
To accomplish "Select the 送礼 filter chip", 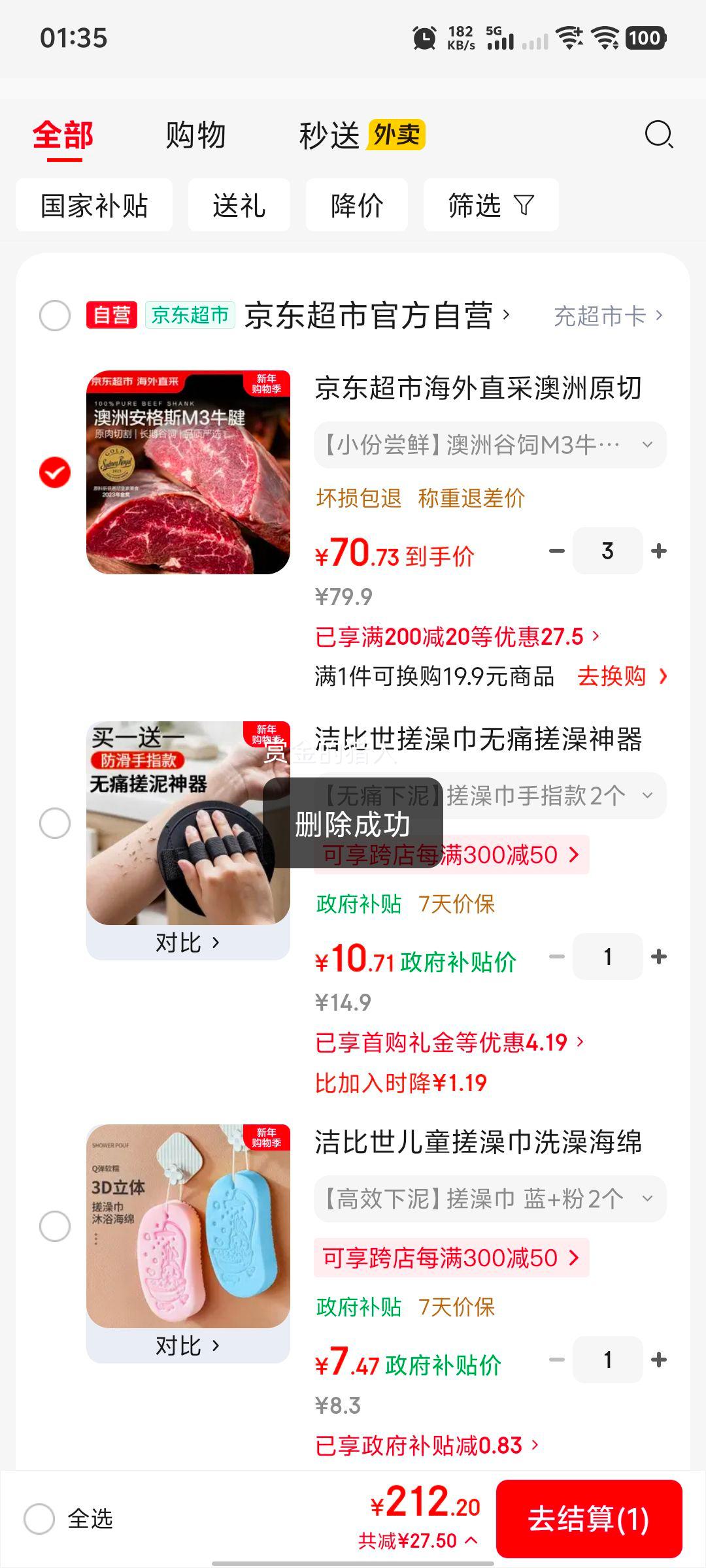I will [x=239, y=205].
